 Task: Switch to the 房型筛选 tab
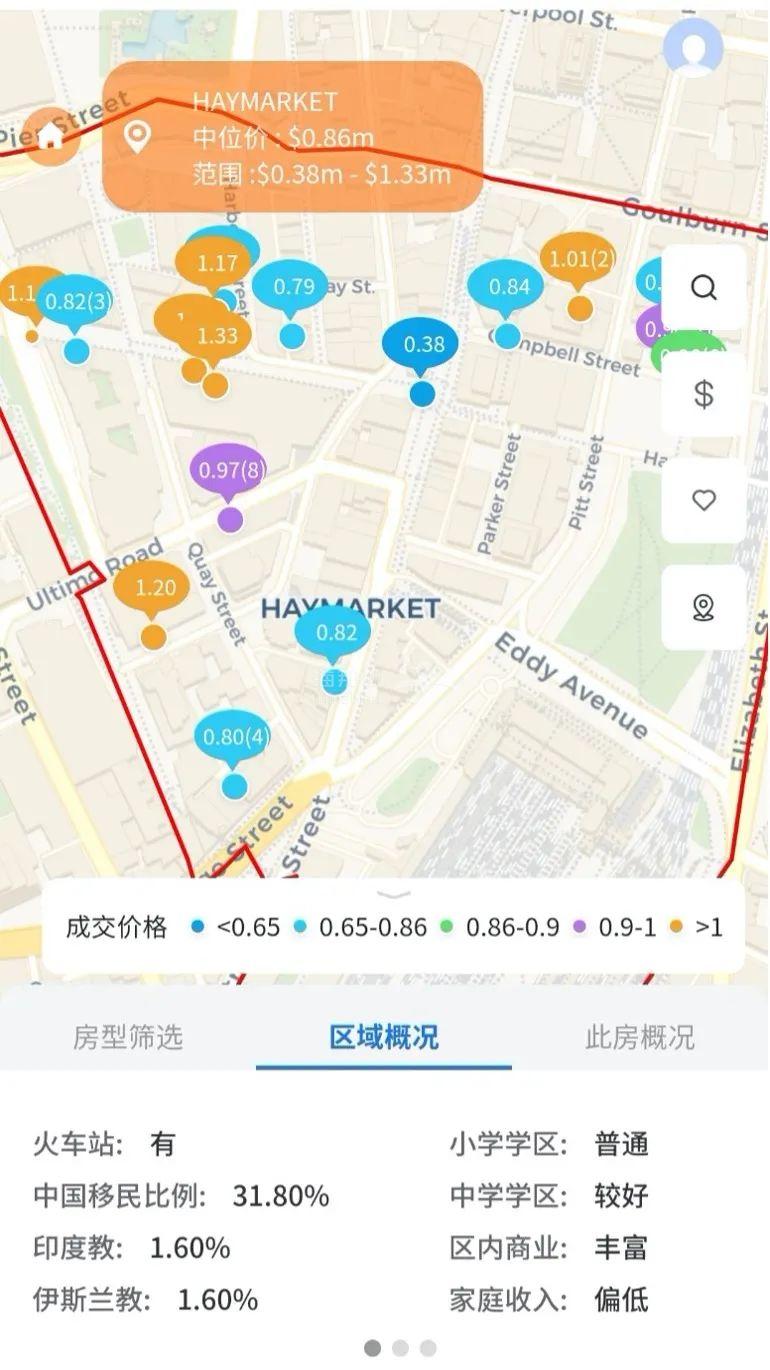(x=128, y=1037)
